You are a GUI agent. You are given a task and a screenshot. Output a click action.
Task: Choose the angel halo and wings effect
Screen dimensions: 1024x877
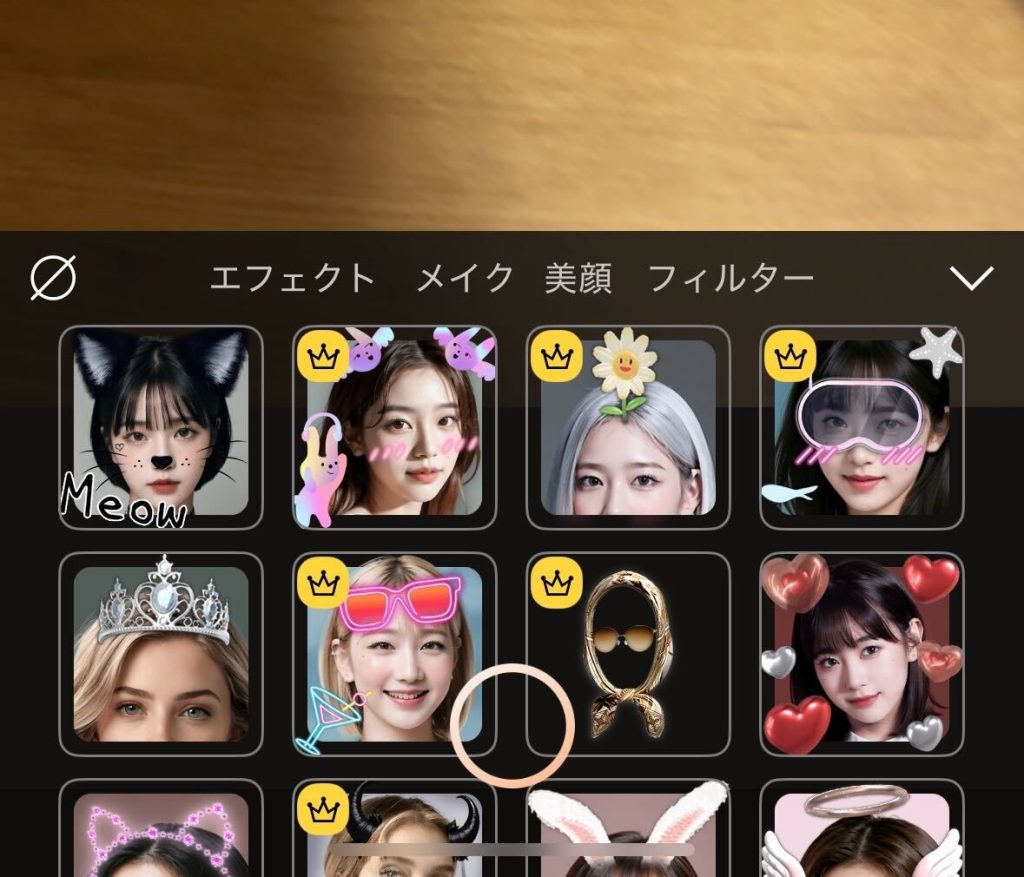(x=862, y=828)
